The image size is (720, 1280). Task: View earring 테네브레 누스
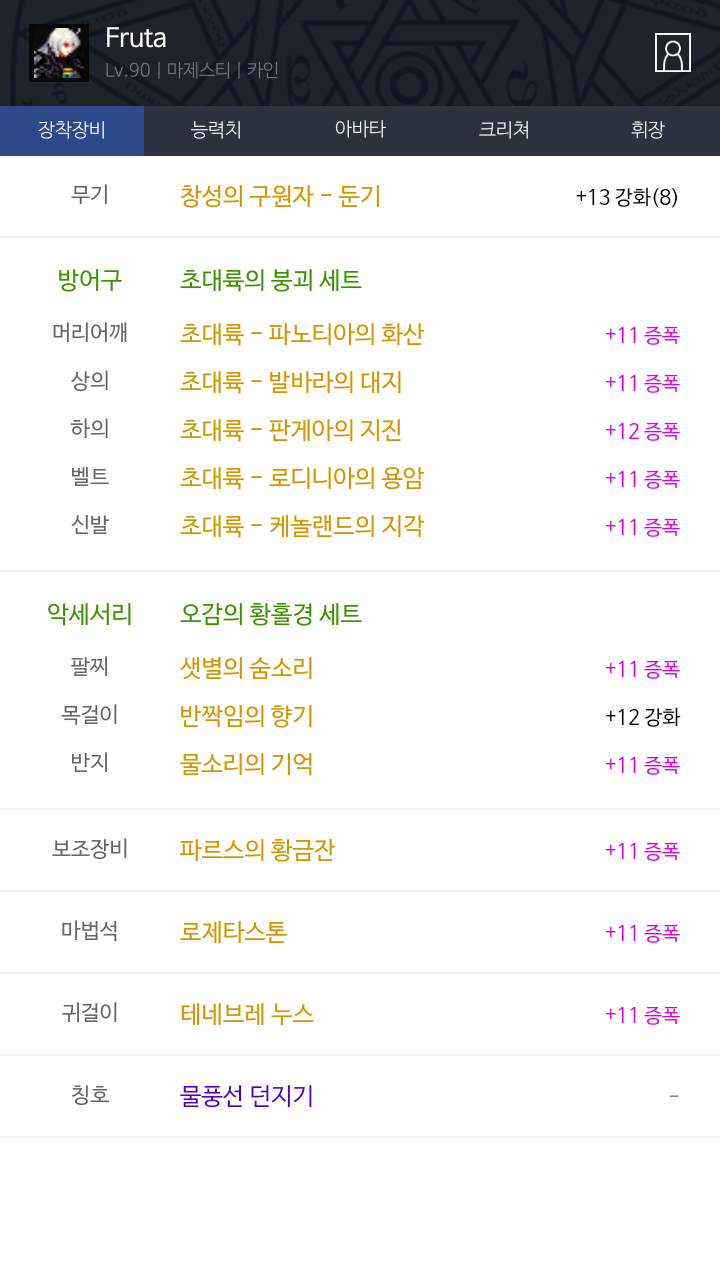pyautogui.click(x=247, y=1014)
